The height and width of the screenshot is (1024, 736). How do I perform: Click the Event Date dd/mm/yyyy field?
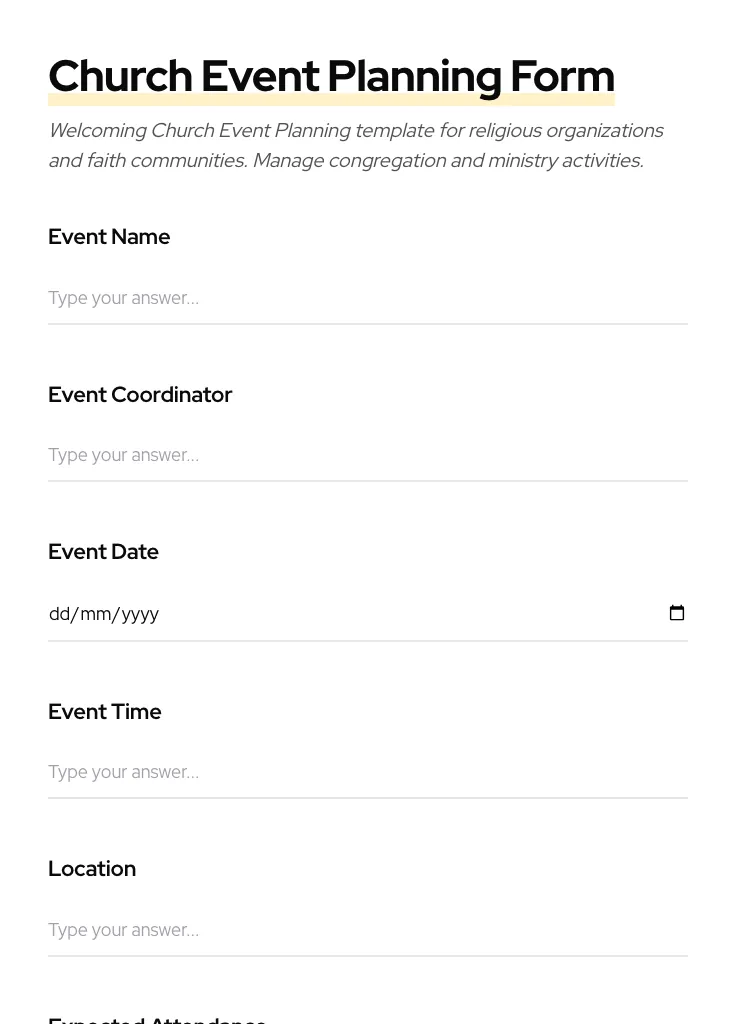click(300, 614)
